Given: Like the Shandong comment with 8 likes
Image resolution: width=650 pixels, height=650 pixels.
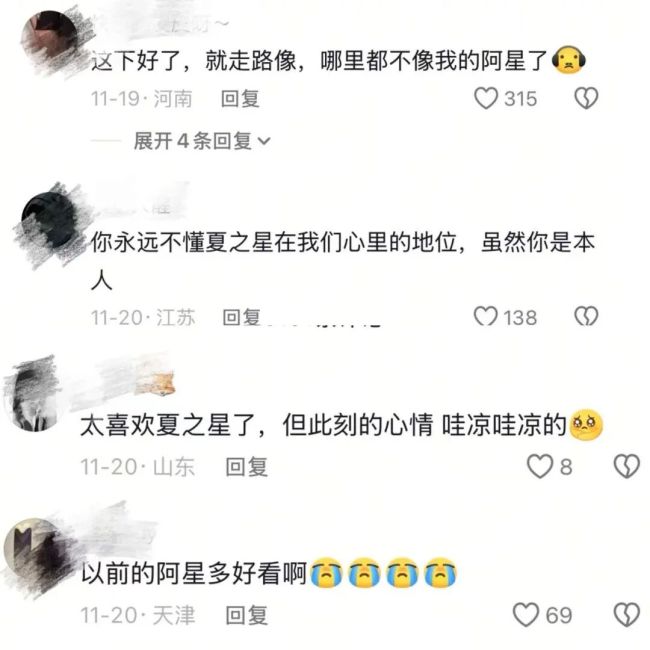Looking at the screenshot, I should click(x=539, y=465).
